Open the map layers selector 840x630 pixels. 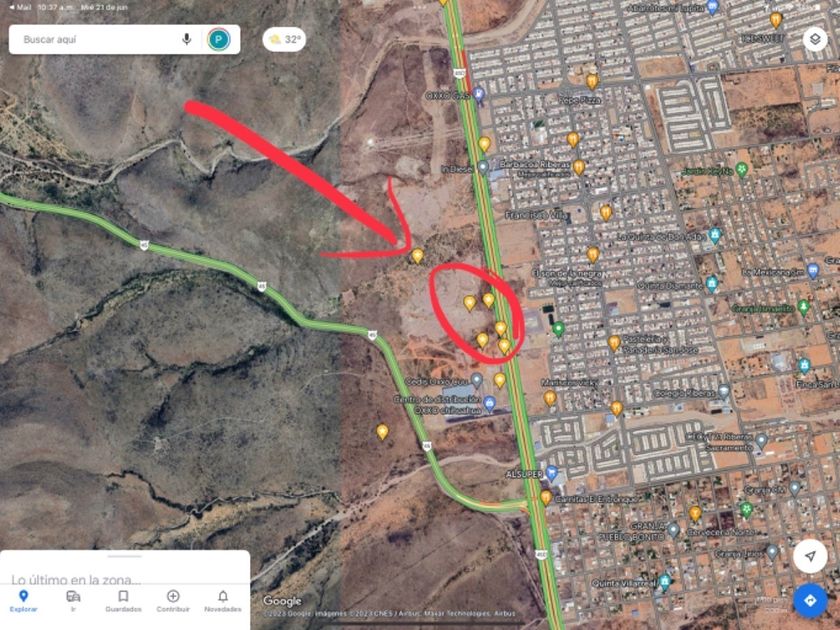[x=815, y=40]
